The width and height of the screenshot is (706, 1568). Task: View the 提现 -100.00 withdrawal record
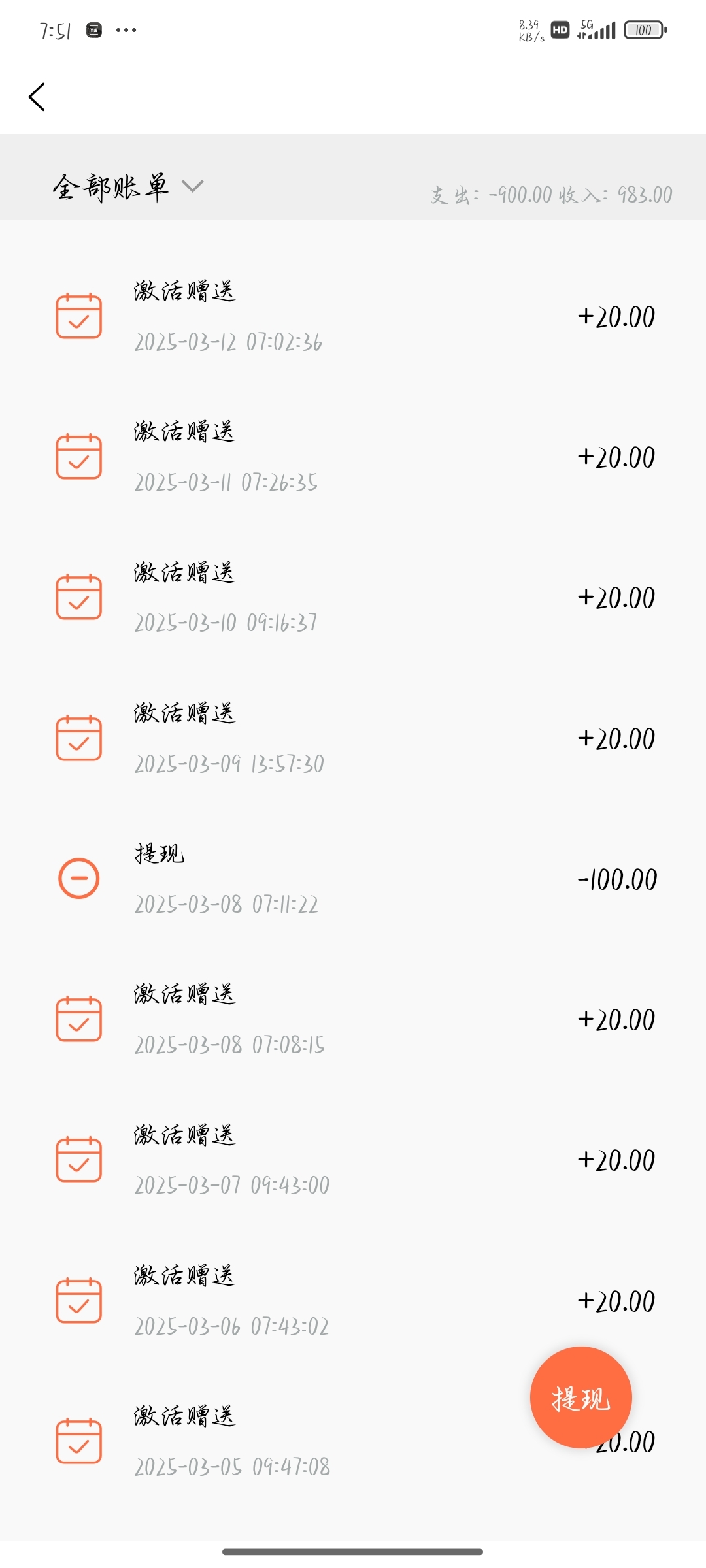353,879
